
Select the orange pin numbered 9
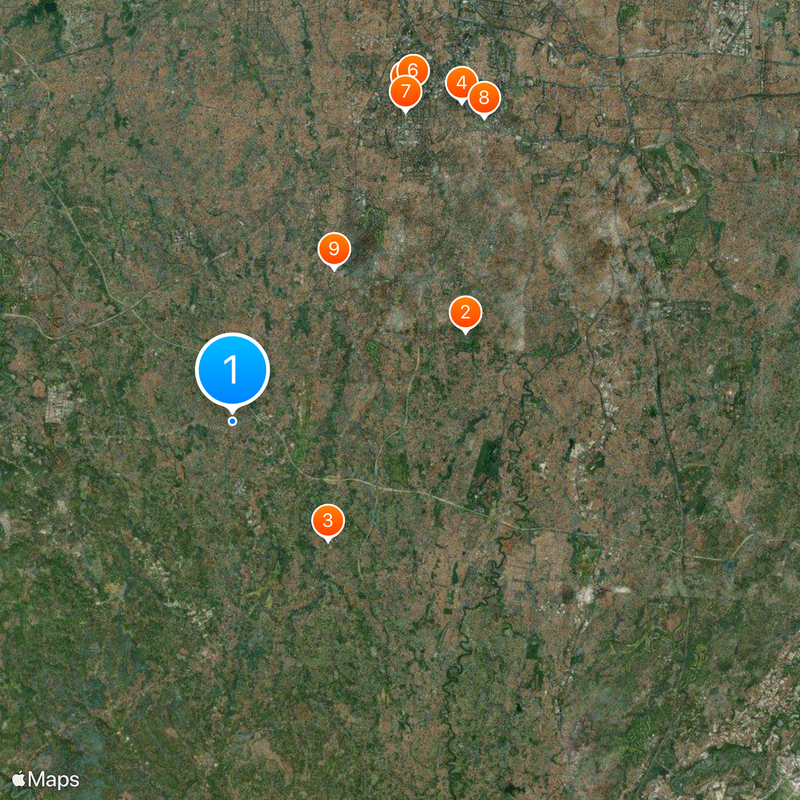(334, 249)
